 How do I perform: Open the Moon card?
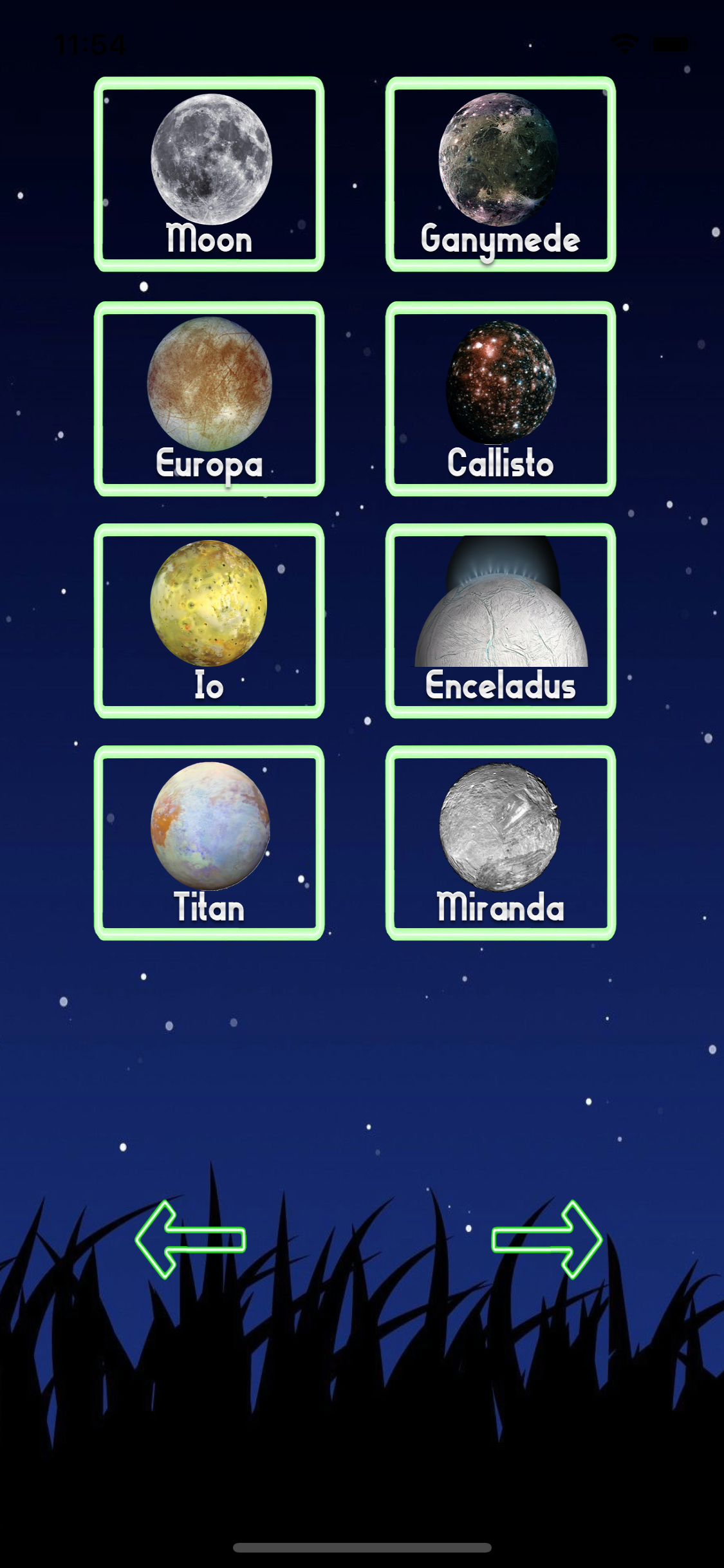coord(209,174)
